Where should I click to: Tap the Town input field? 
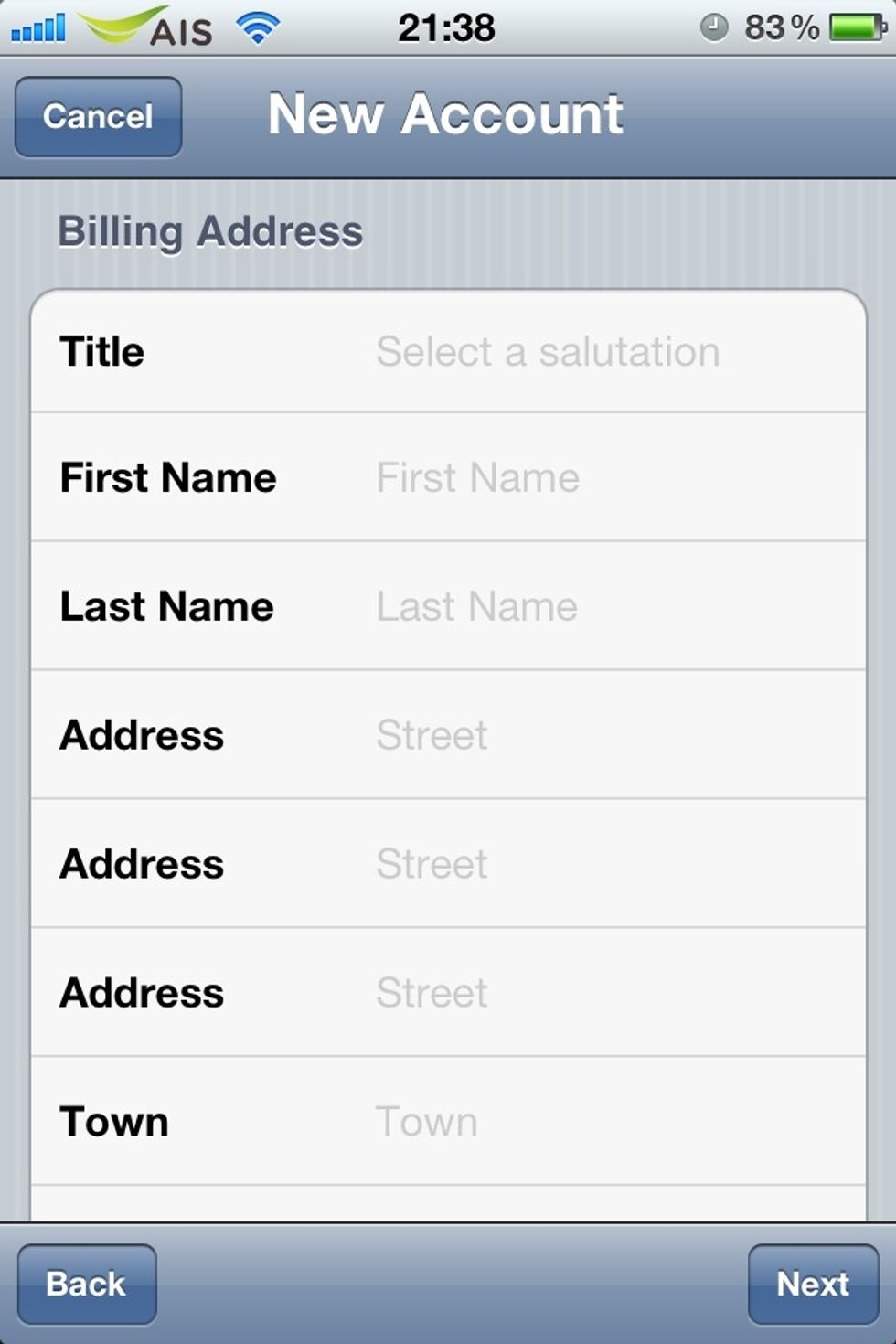click(549, 1122)
